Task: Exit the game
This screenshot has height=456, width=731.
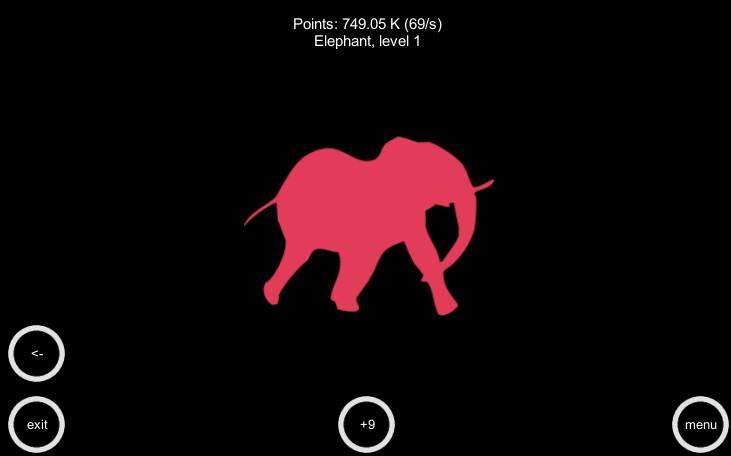Action: 37,425
